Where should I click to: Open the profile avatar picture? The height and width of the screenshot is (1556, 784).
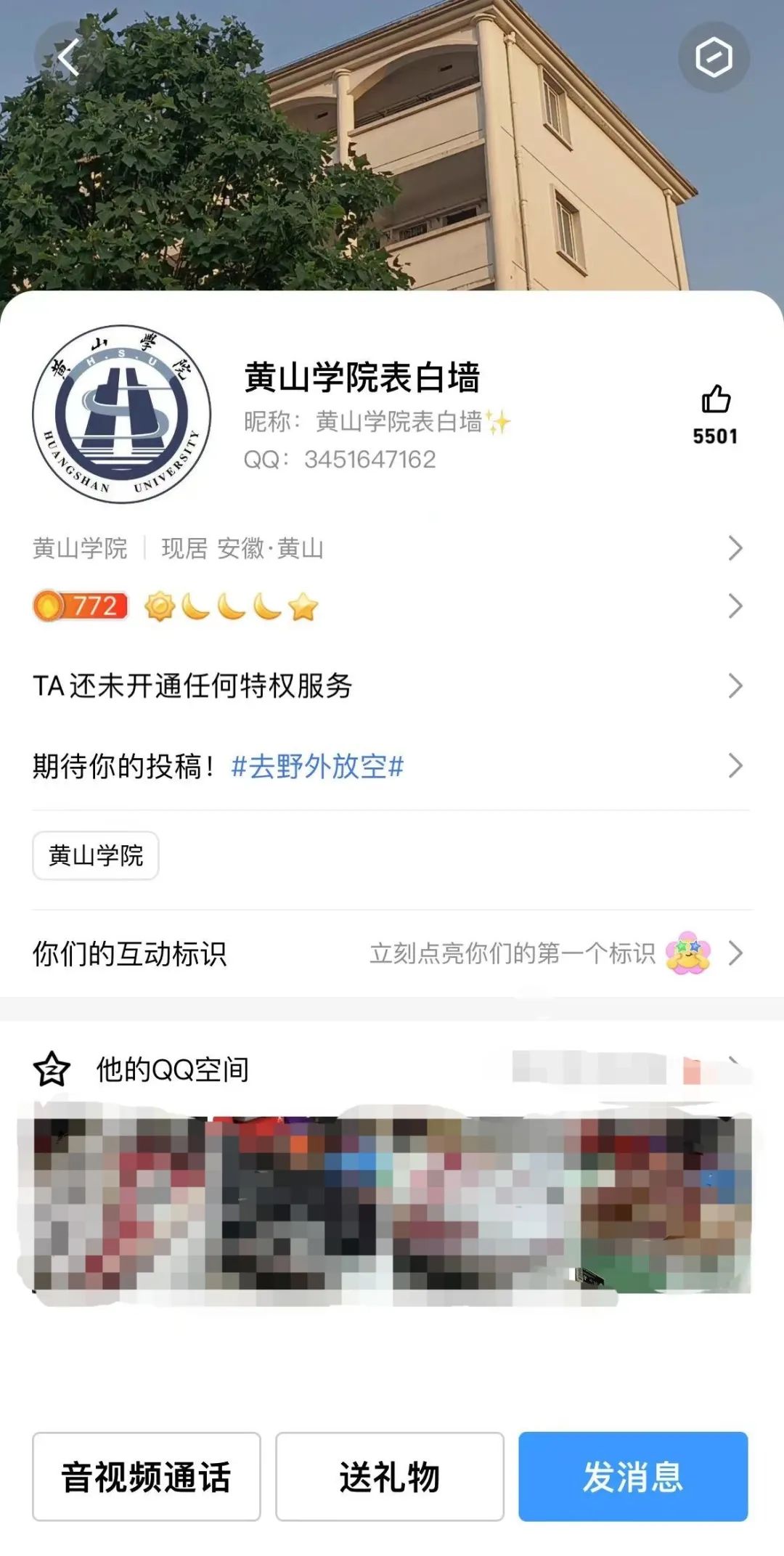(122, 414)
